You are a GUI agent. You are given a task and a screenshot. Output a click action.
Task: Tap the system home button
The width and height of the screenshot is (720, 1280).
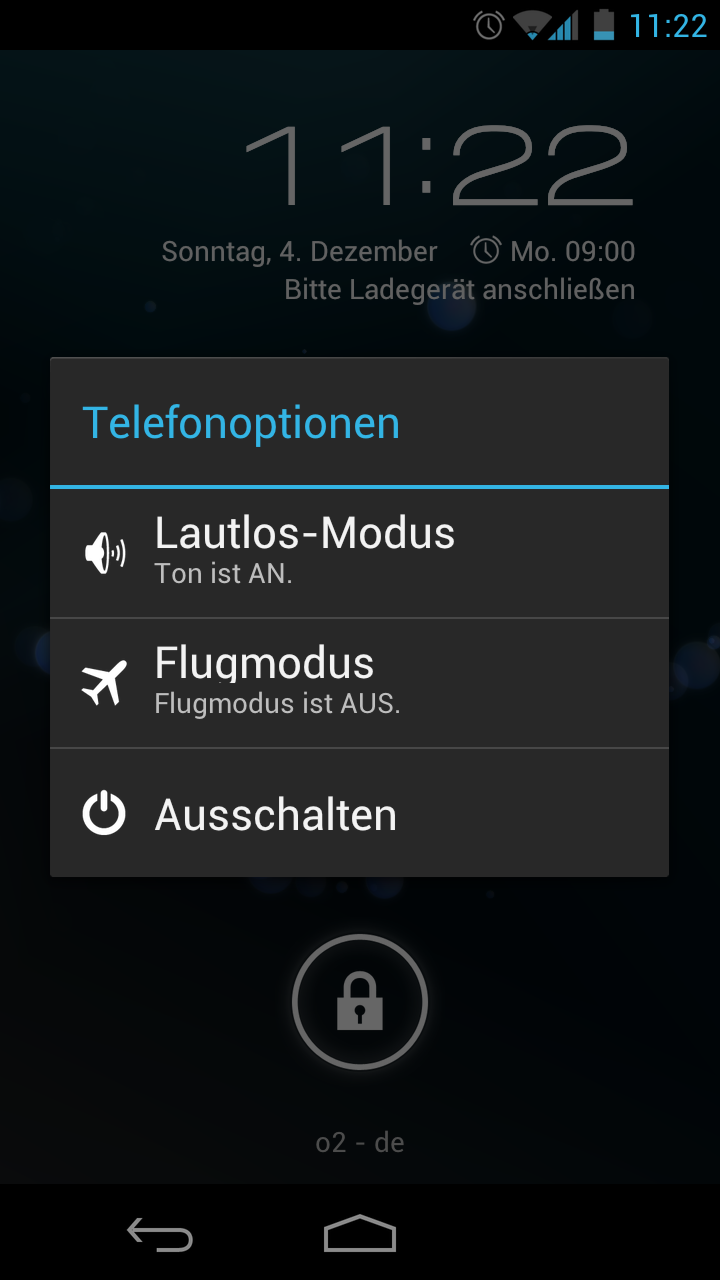pyautogui.click(x=360, y=1235)
